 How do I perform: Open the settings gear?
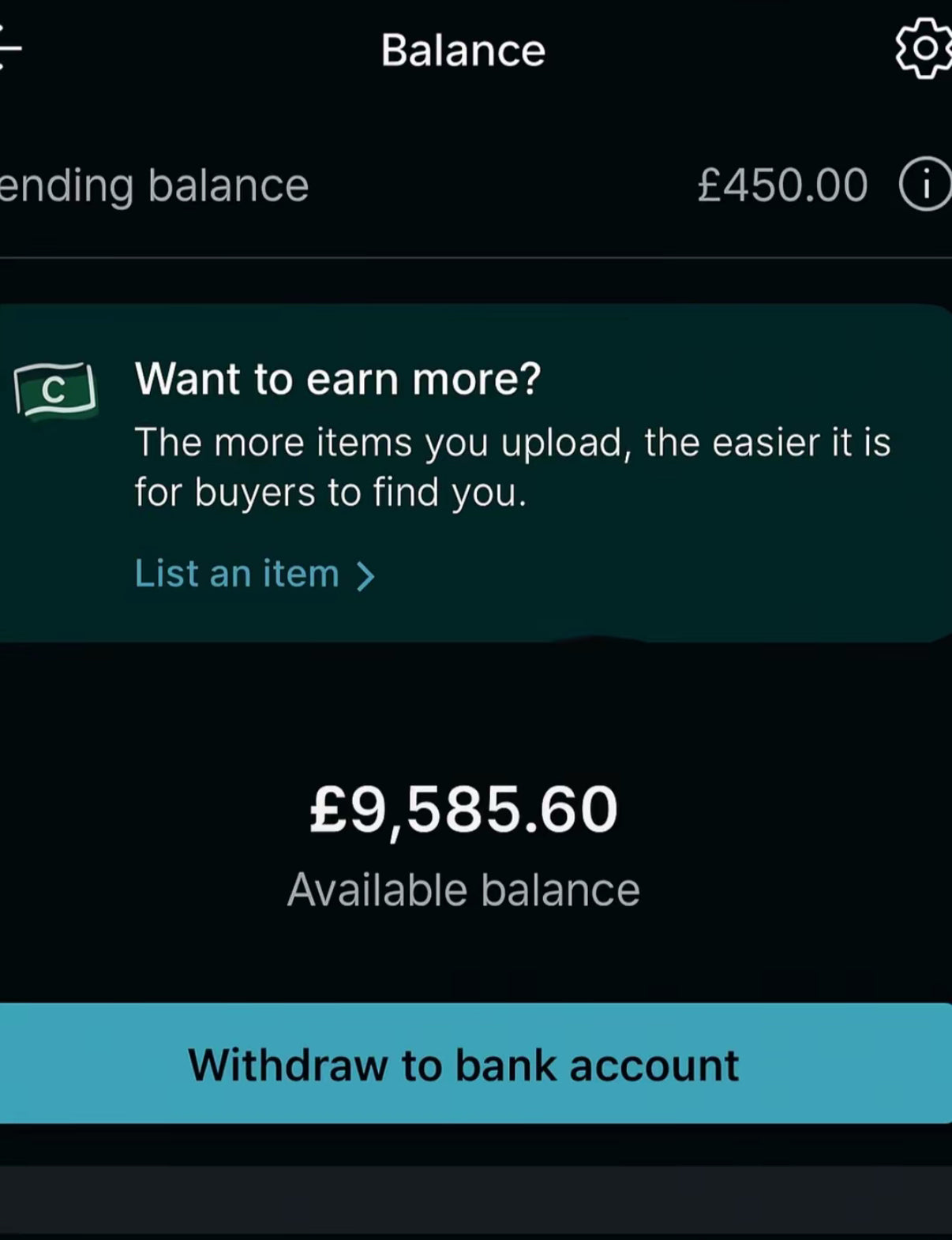coord(924,49)
